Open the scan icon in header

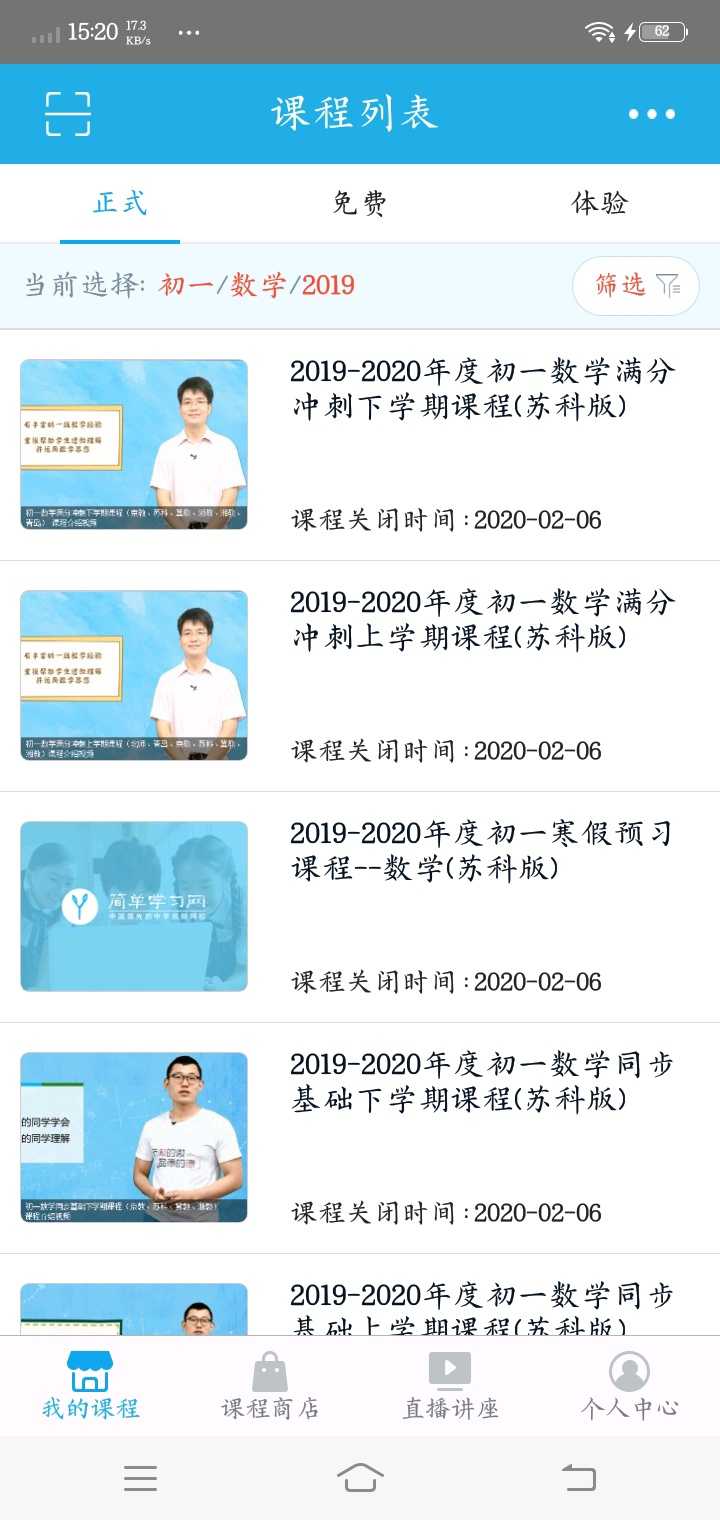[x=68, y=114]
